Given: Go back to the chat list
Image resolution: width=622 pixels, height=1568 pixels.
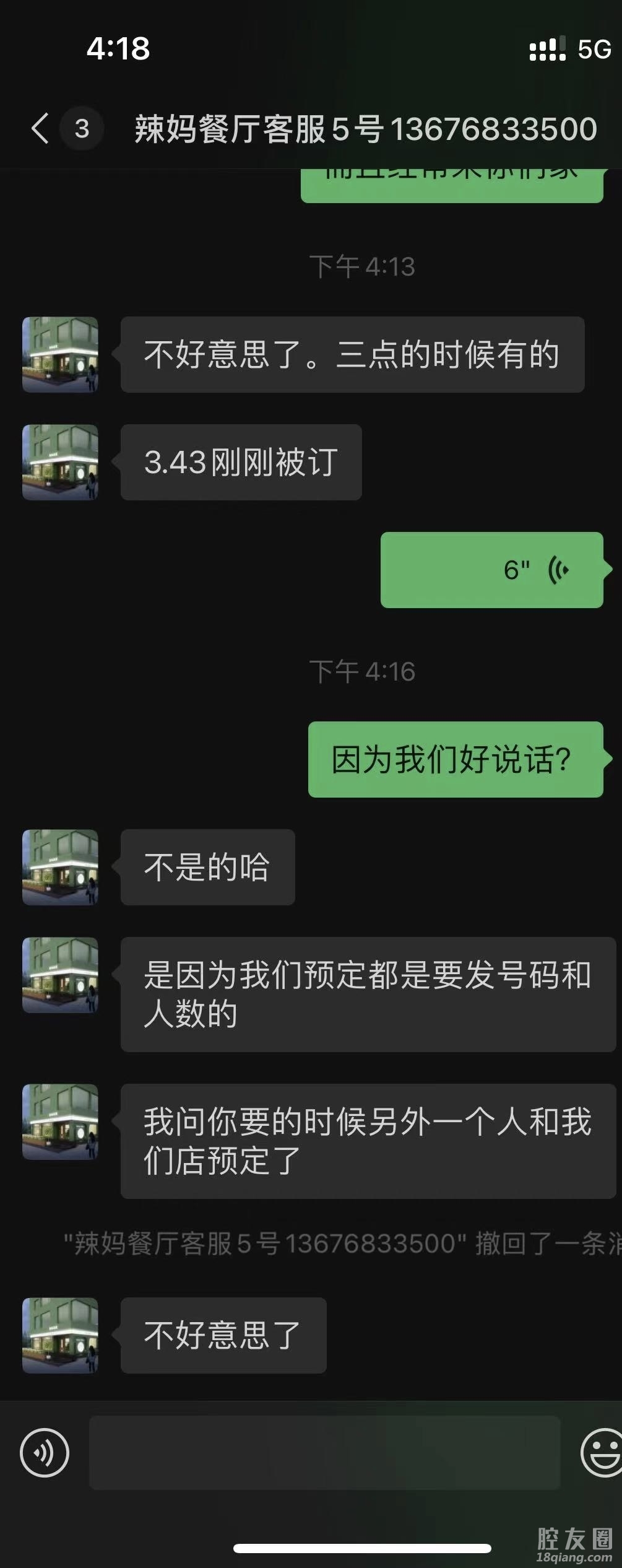Looking at the screenshot, I should coord(41,128).
